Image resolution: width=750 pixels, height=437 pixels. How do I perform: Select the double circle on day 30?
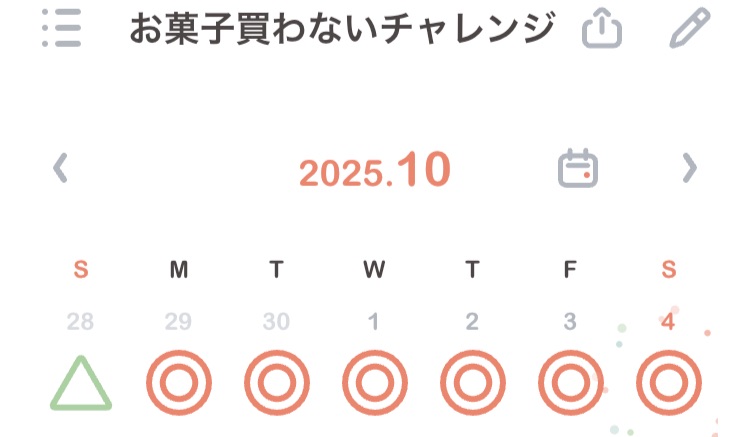tap(277, 384)
